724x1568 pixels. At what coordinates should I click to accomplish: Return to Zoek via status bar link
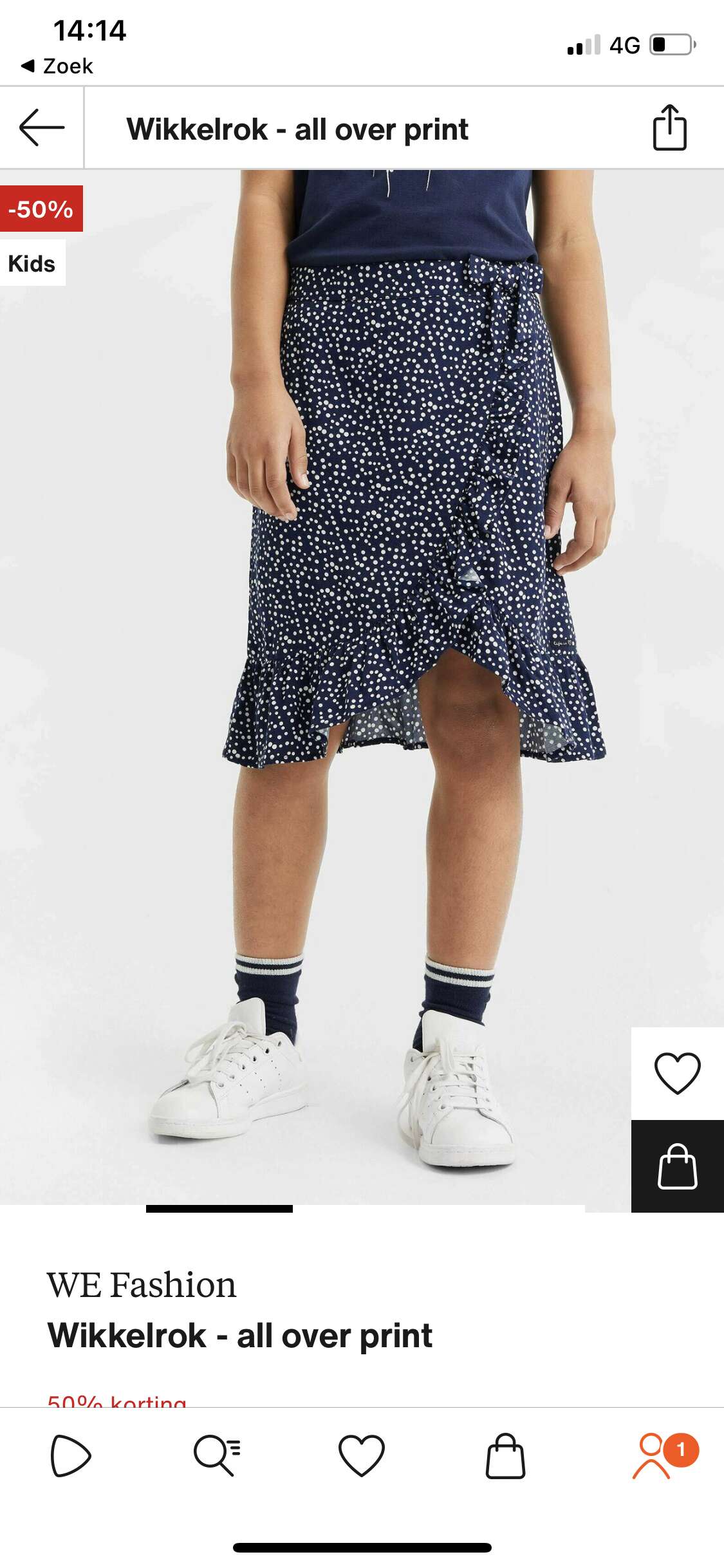coord(57,66)
